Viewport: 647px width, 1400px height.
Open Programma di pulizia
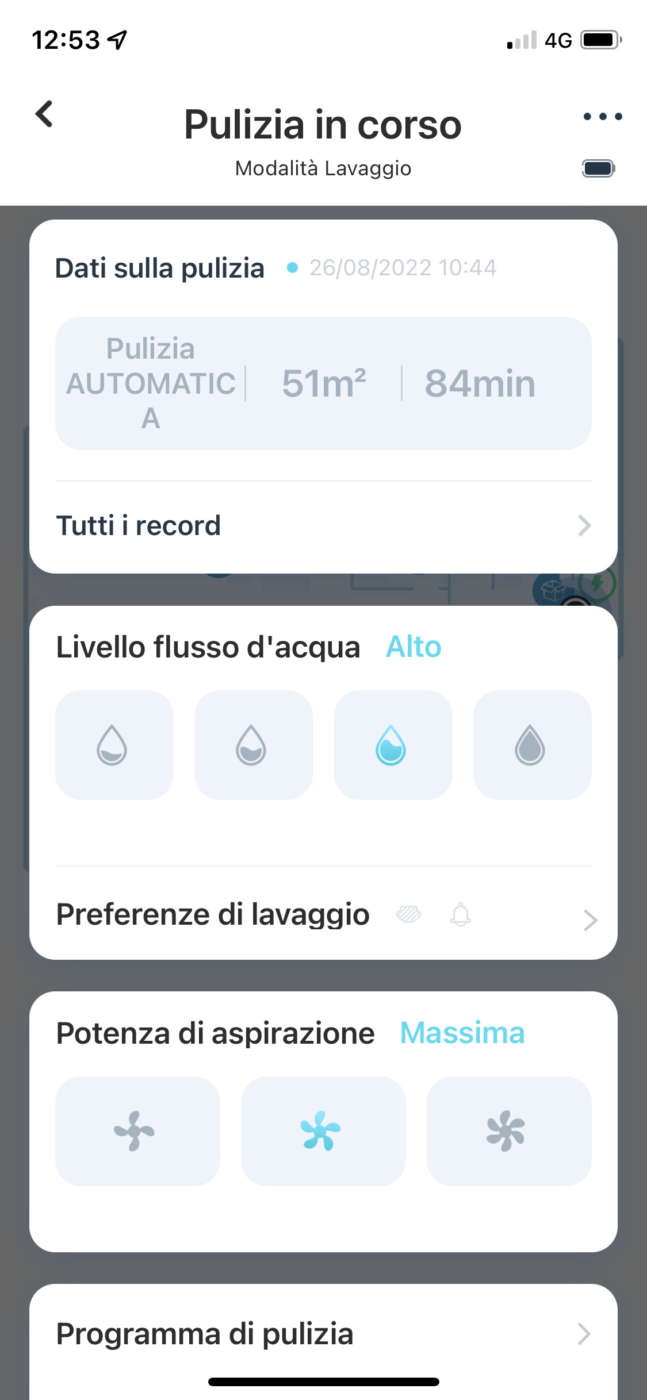tap(323, 1334)
